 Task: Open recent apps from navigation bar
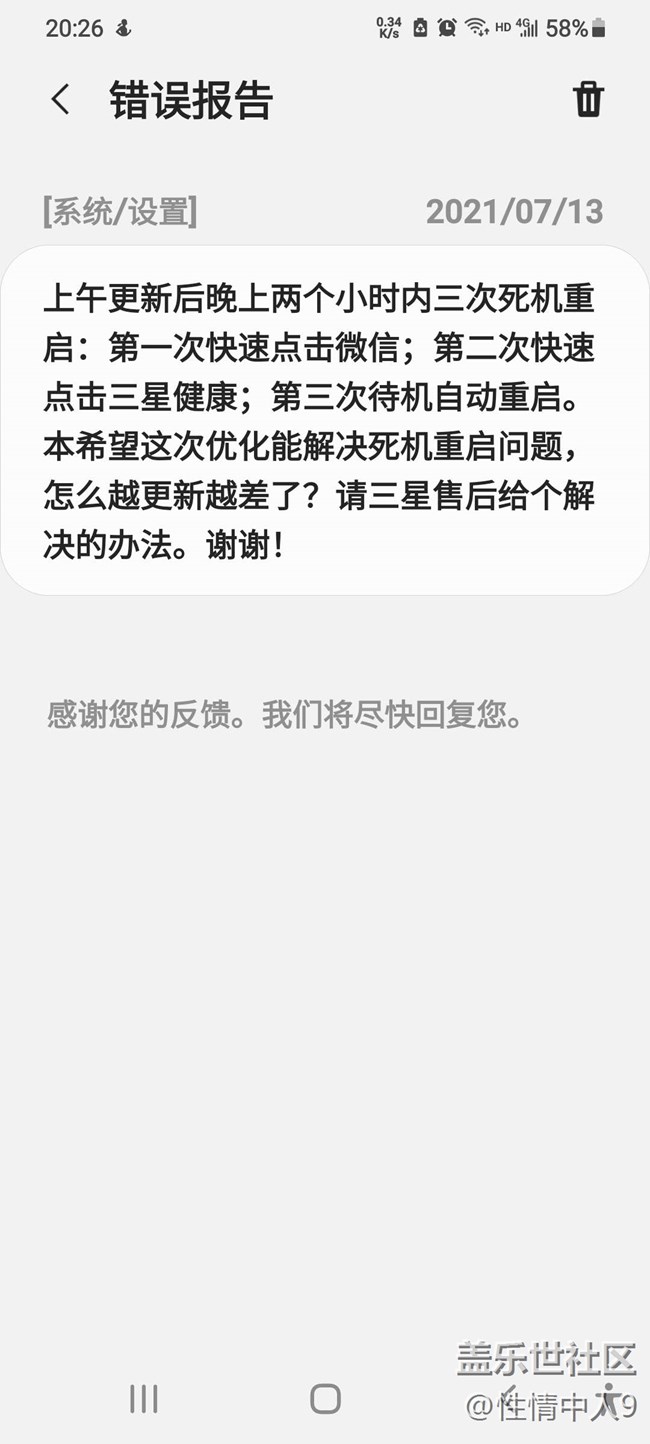(144, 1399)
